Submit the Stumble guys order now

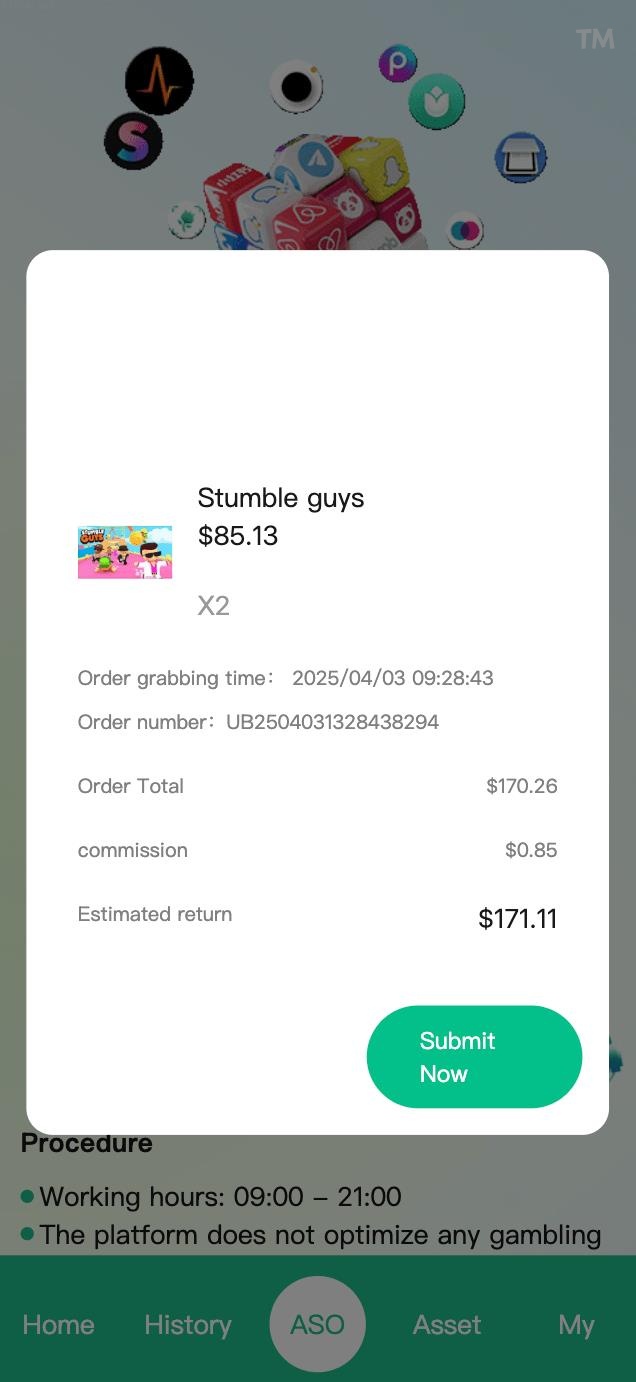(x=474, y=1057)
